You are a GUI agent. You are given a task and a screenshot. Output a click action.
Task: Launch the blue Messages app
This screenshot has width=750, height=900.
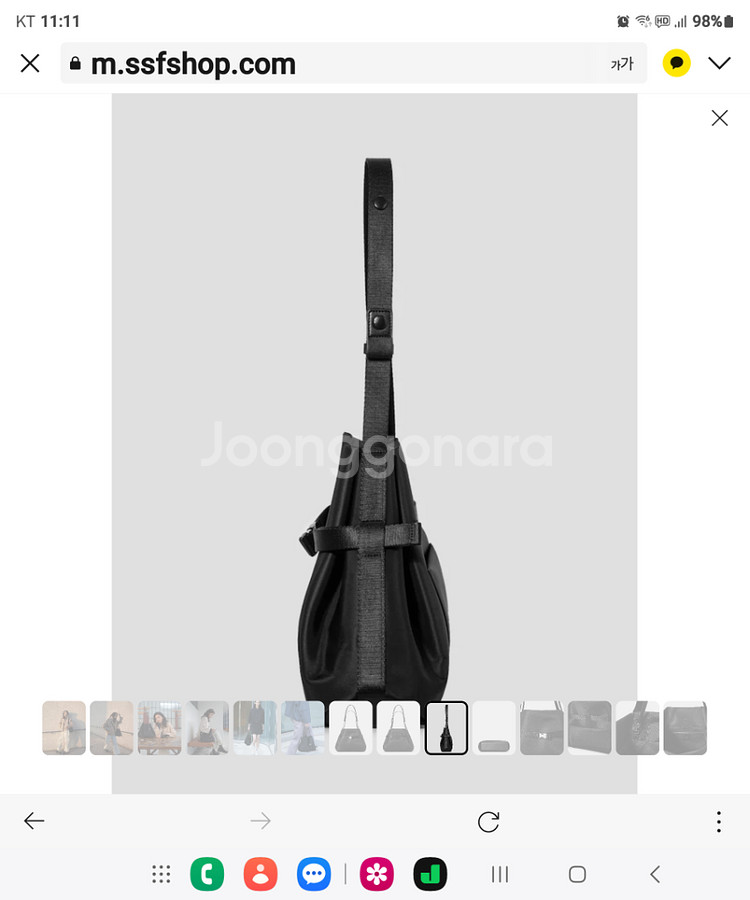tap(314, 874)
